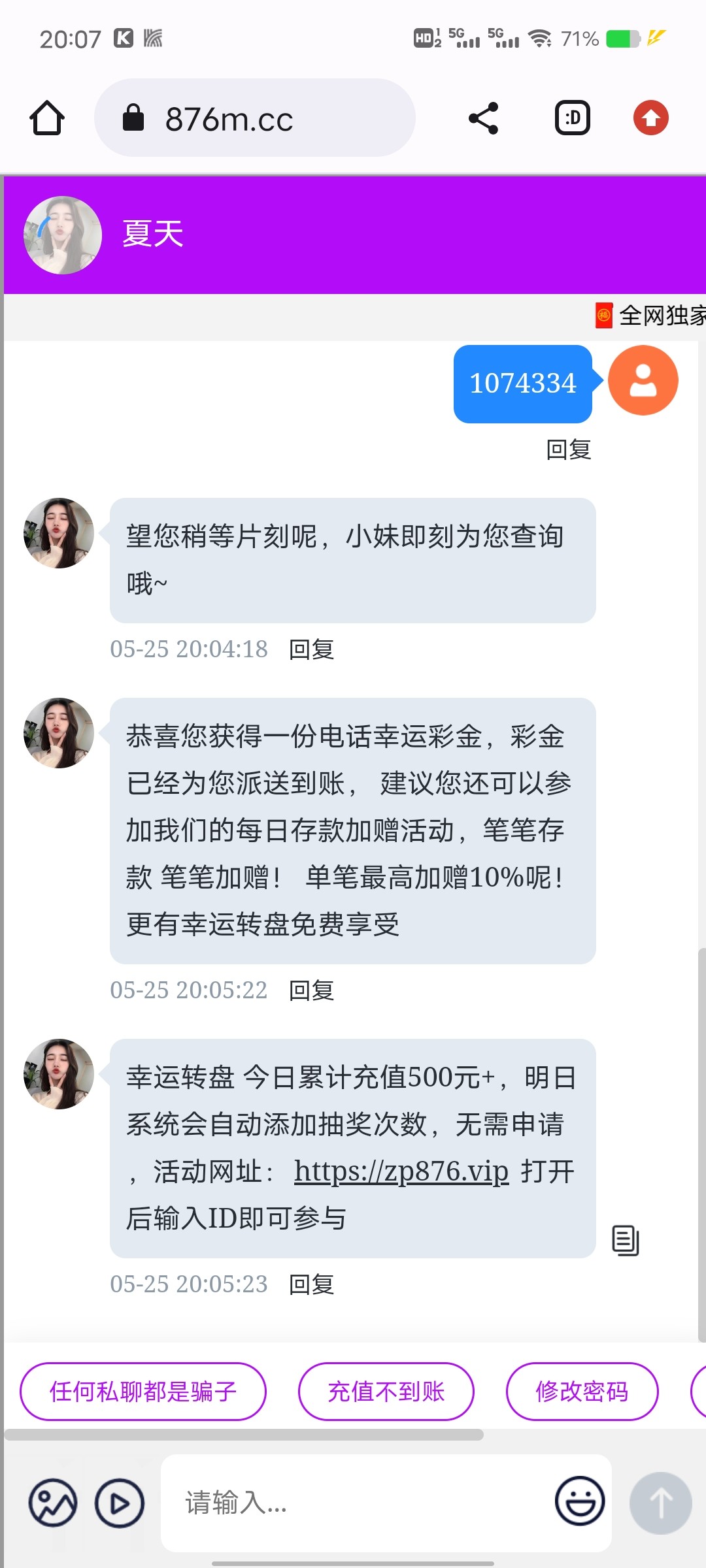Select the 任何私聊都是骗子 quick reply

click(x=143, y=1392)
